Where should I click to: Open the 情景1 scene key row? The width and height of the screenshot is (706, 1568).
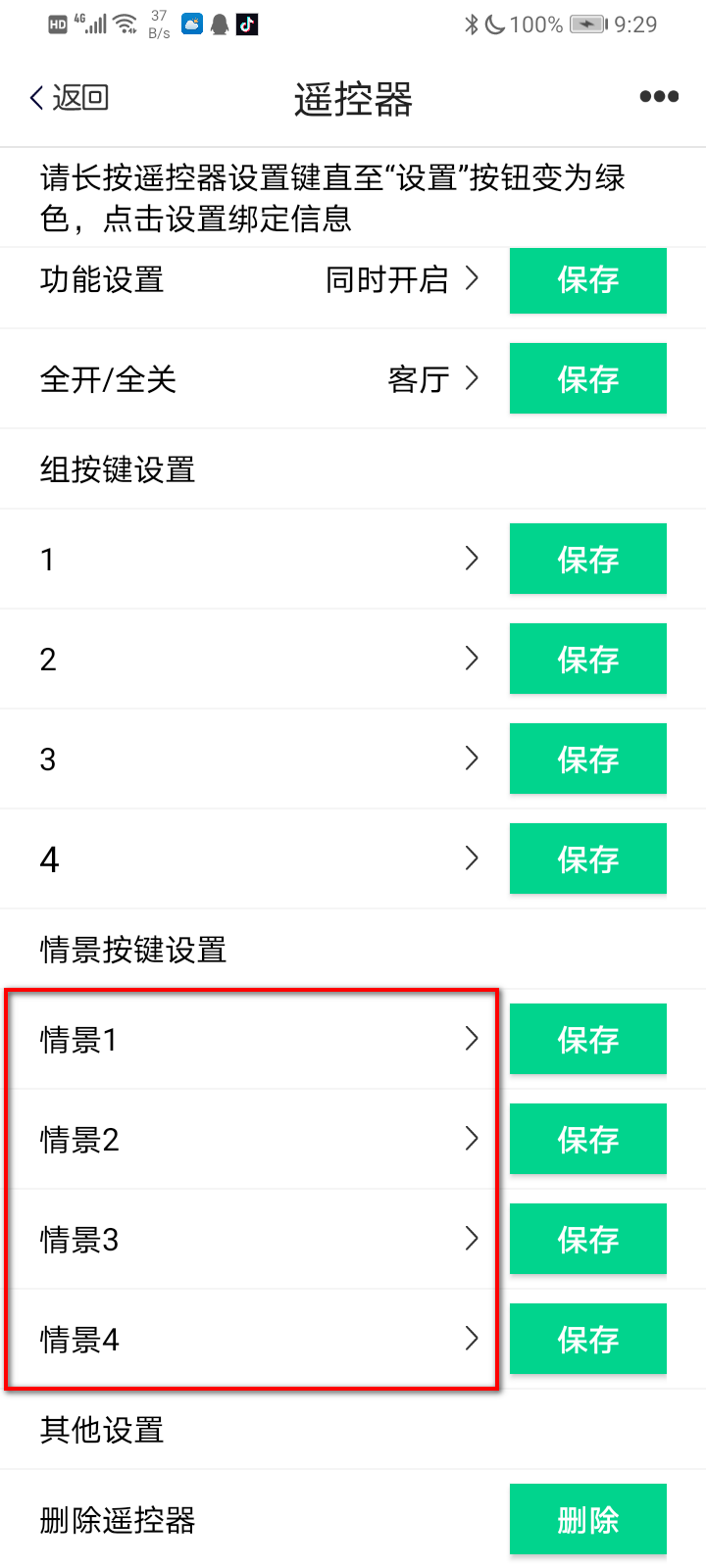(255, 1040)
